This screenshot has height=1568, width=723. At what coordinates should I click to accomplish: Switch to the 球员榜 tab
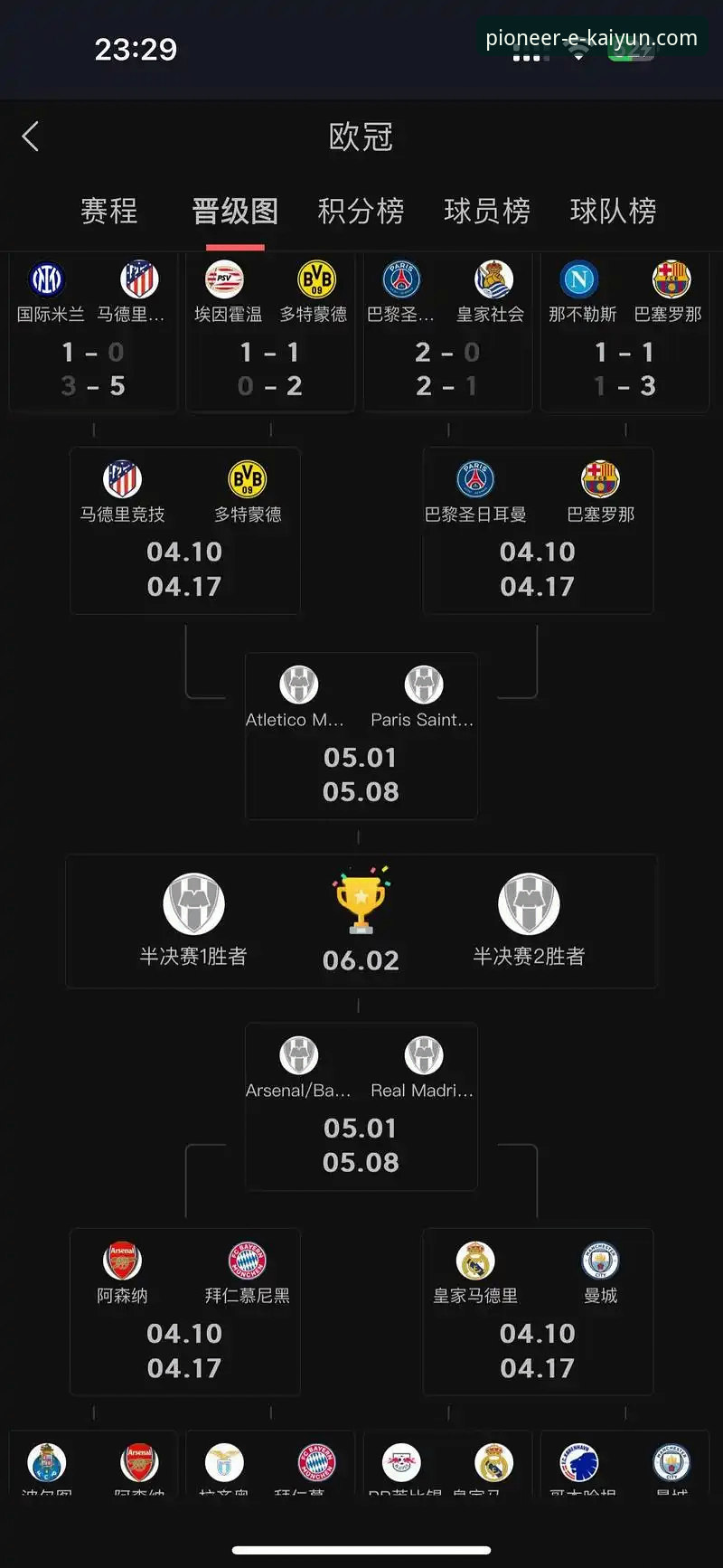487,211
